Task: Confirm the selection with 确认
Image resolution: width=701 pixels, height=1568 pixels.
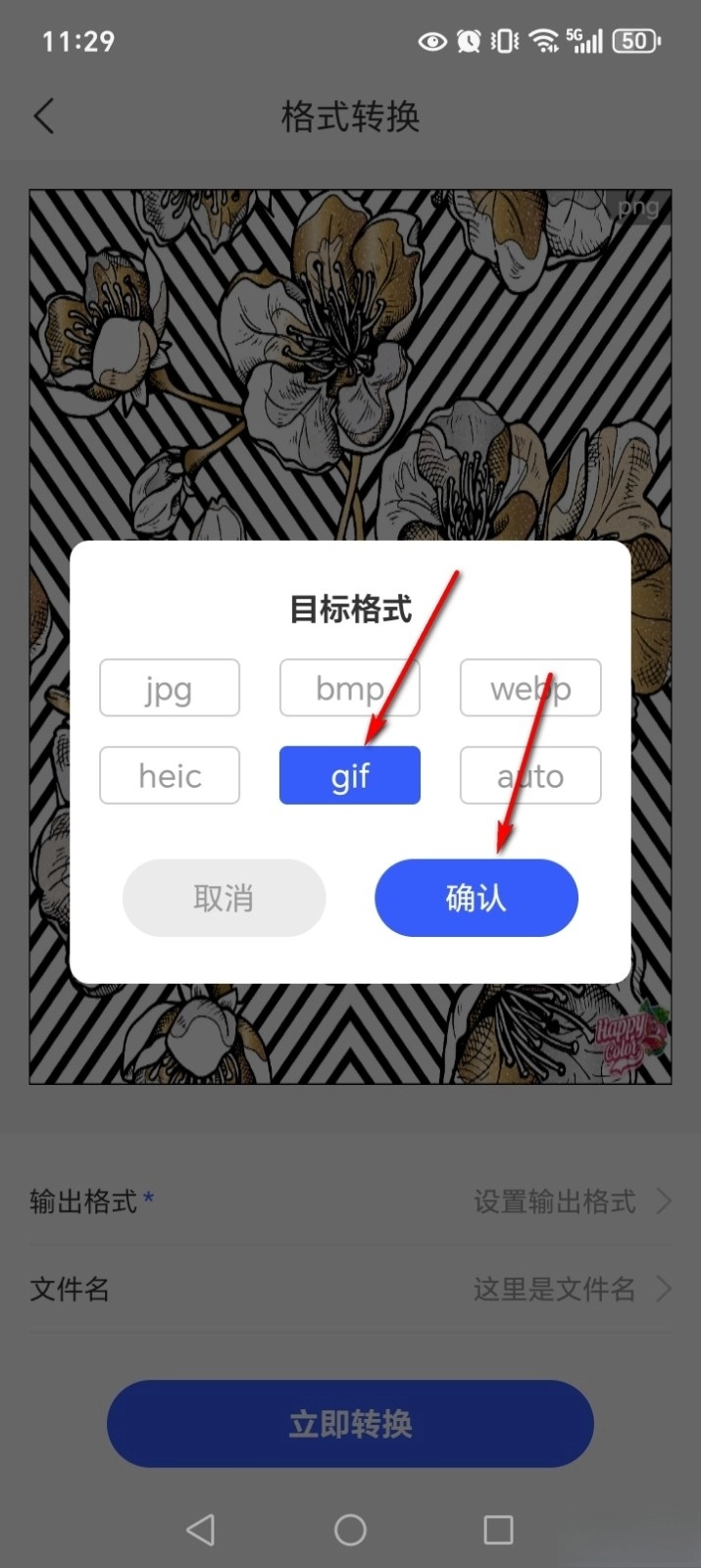Action: 476,898
